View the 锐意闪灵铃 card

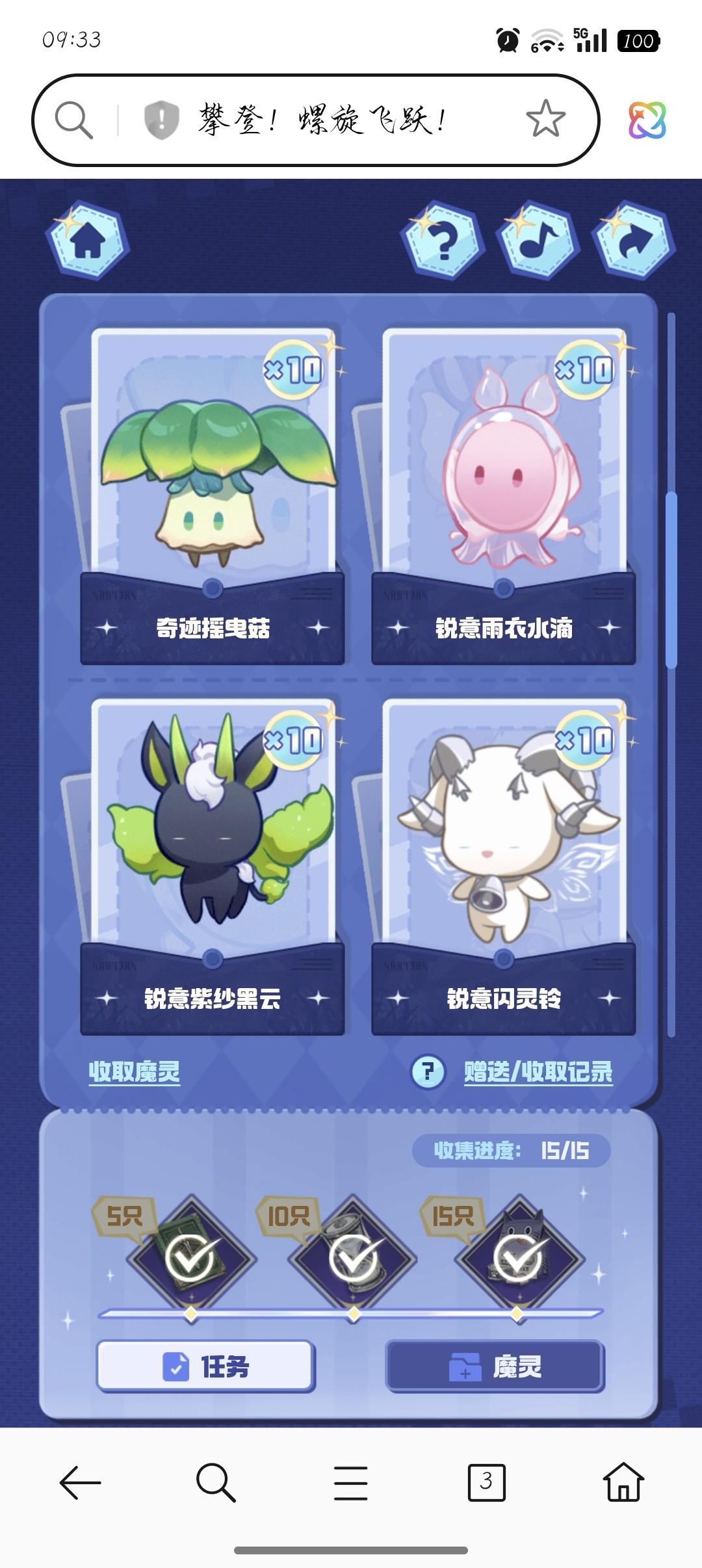504,865
